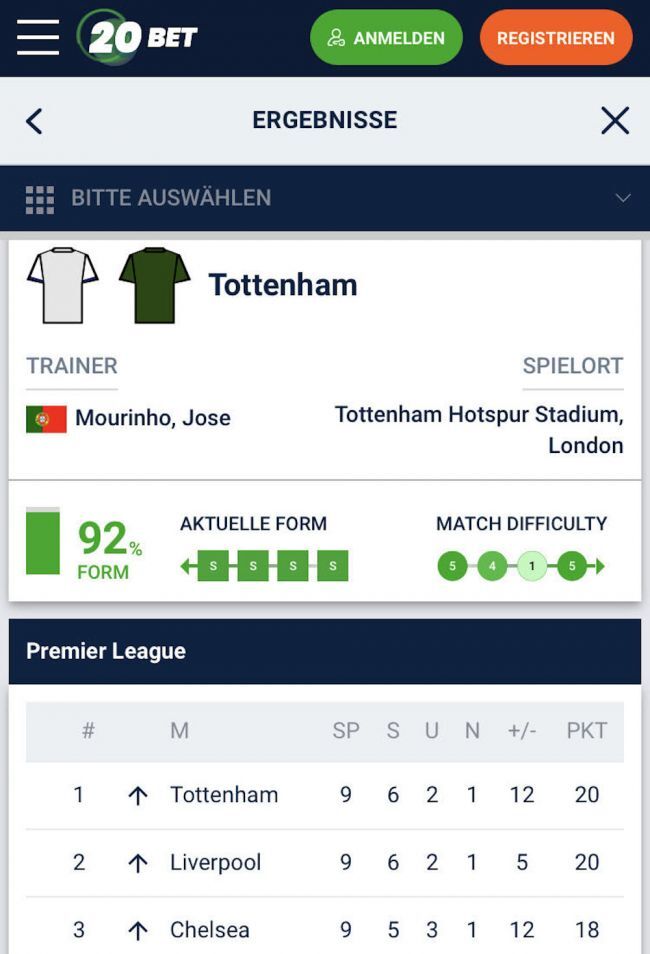Open Tottenham row in league table
This screenshot has width=650, height=954.
[x=224, y=795]
